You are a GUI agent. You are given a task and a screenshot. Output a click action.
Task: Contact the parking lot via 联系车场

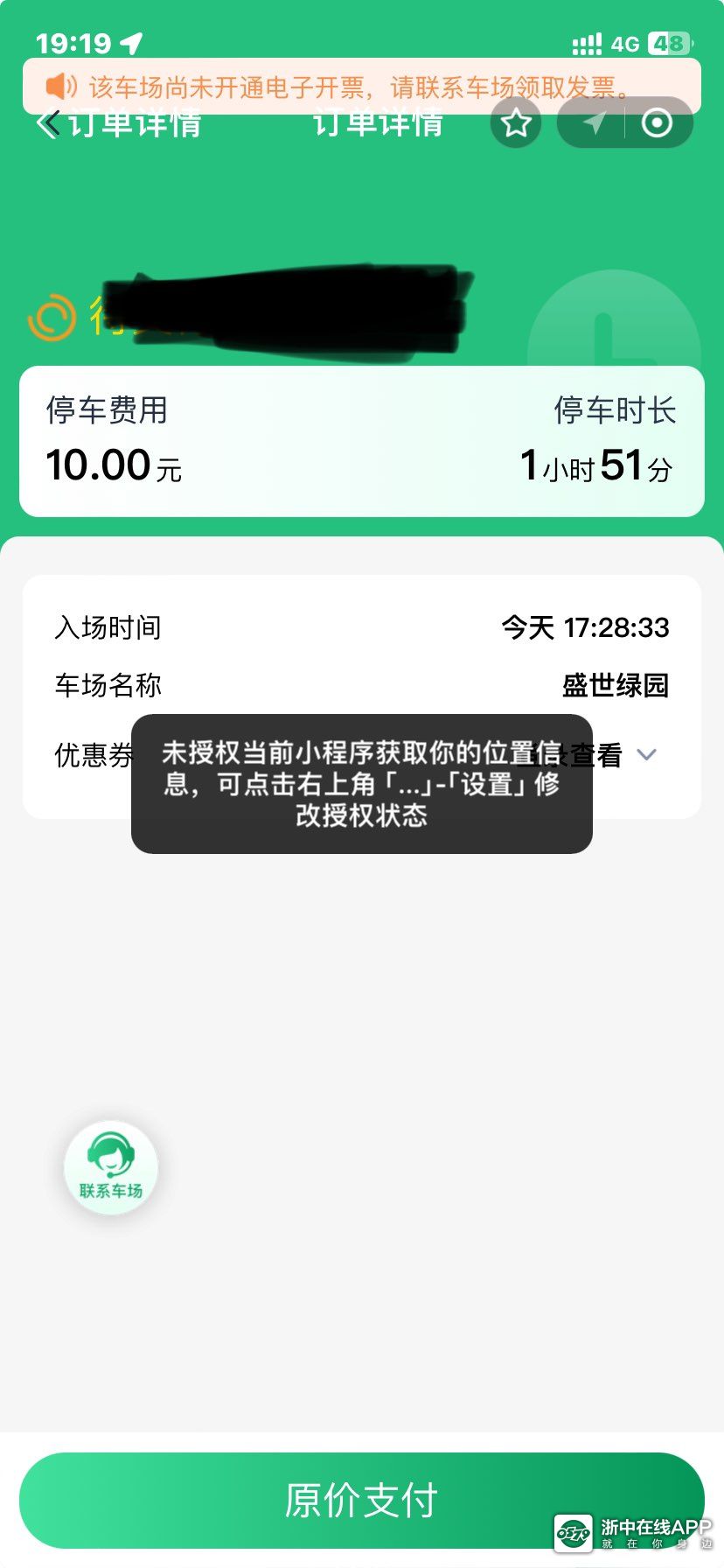pos(111,1167)
